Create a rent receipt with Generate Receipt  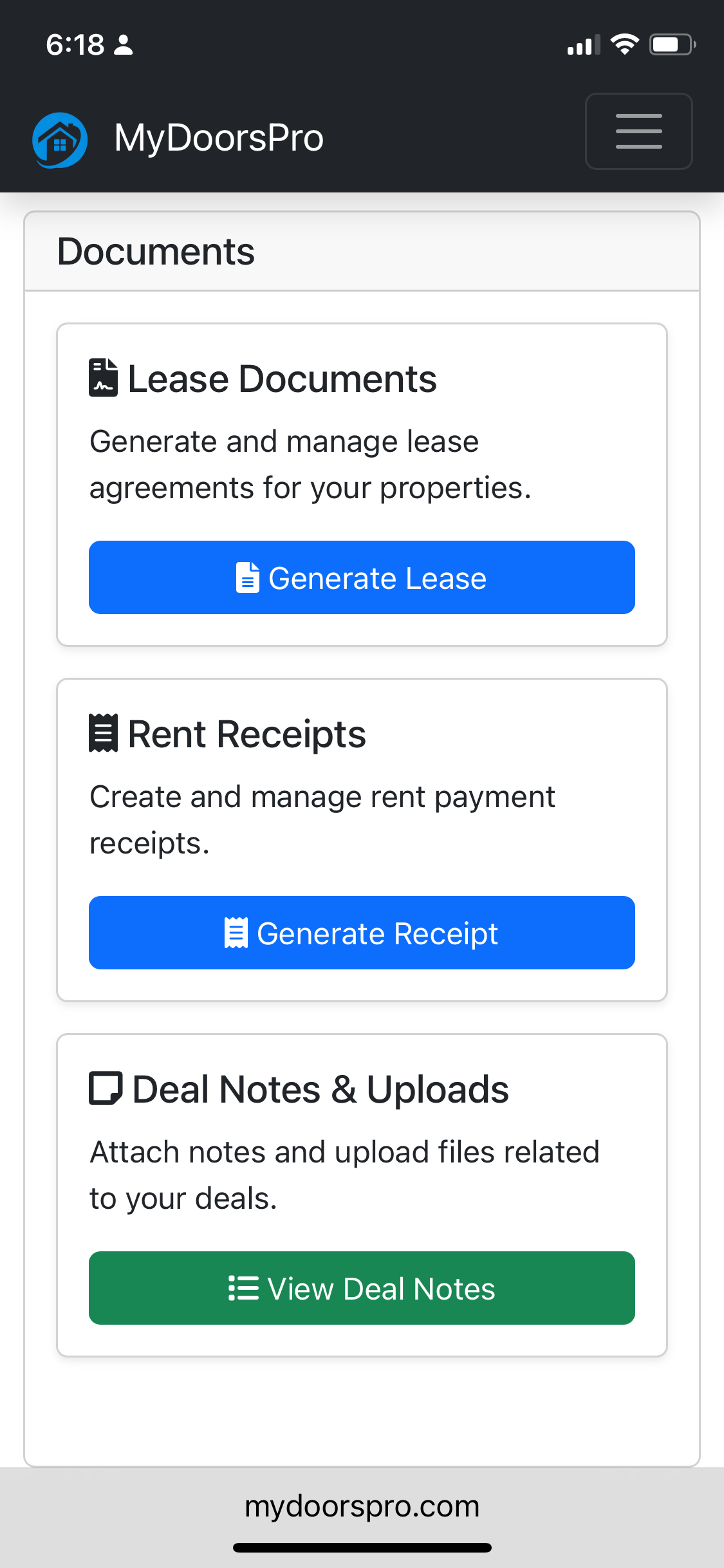[362, 933]
